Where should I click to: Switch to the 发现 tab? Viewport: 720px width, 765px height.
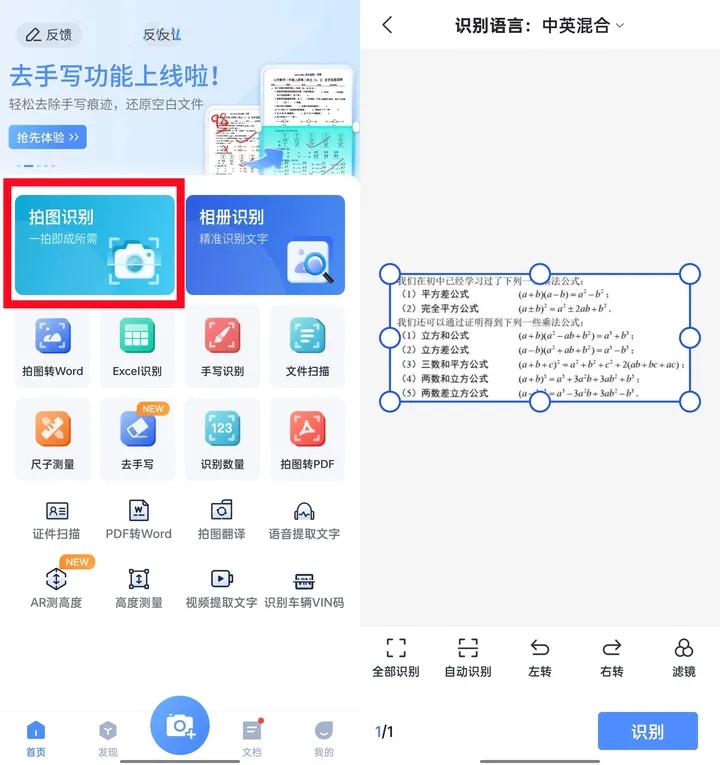[x=108, y=738]
